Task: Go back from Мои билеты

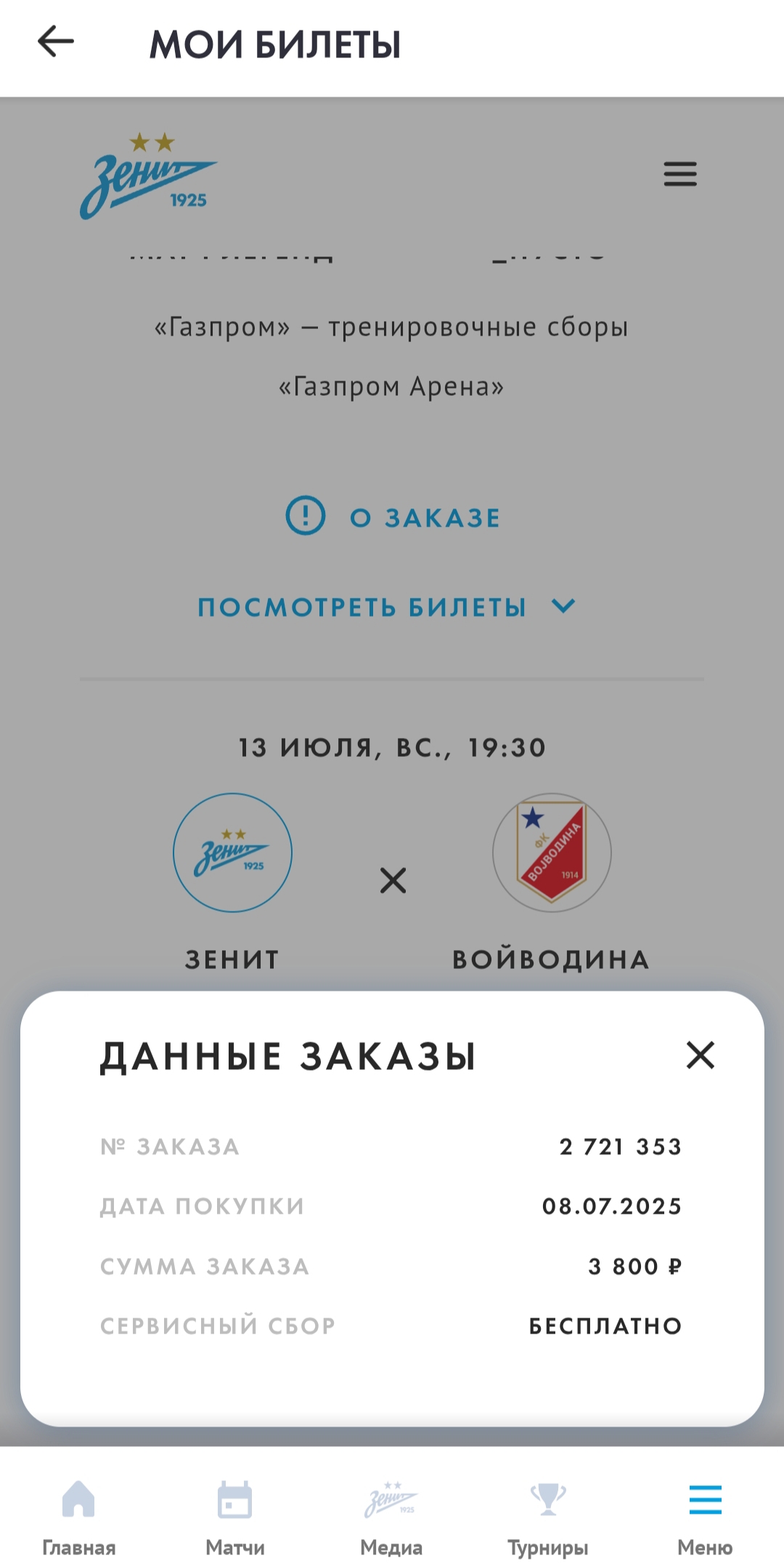Action: 56,41
